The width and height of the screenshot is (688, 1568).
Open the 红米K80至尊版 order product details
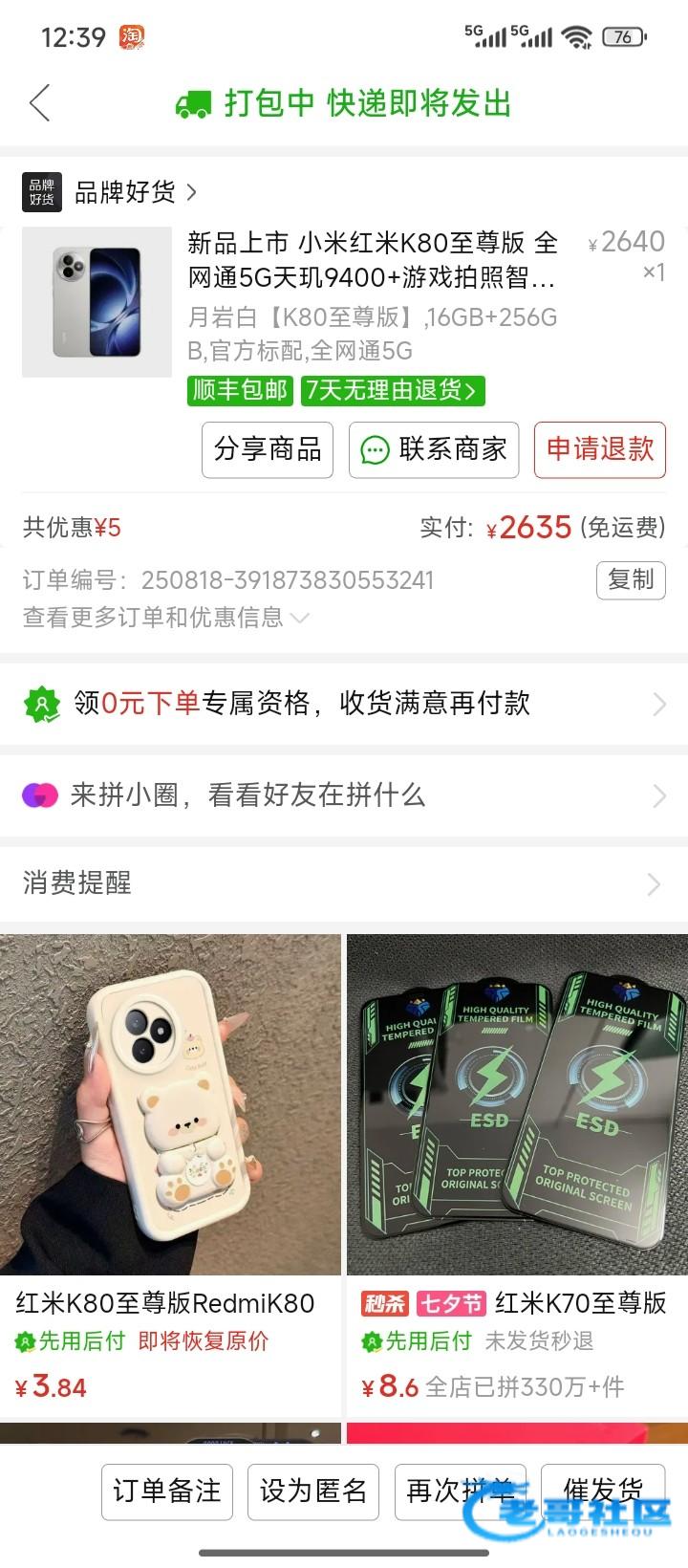click(x=371, y=260)
